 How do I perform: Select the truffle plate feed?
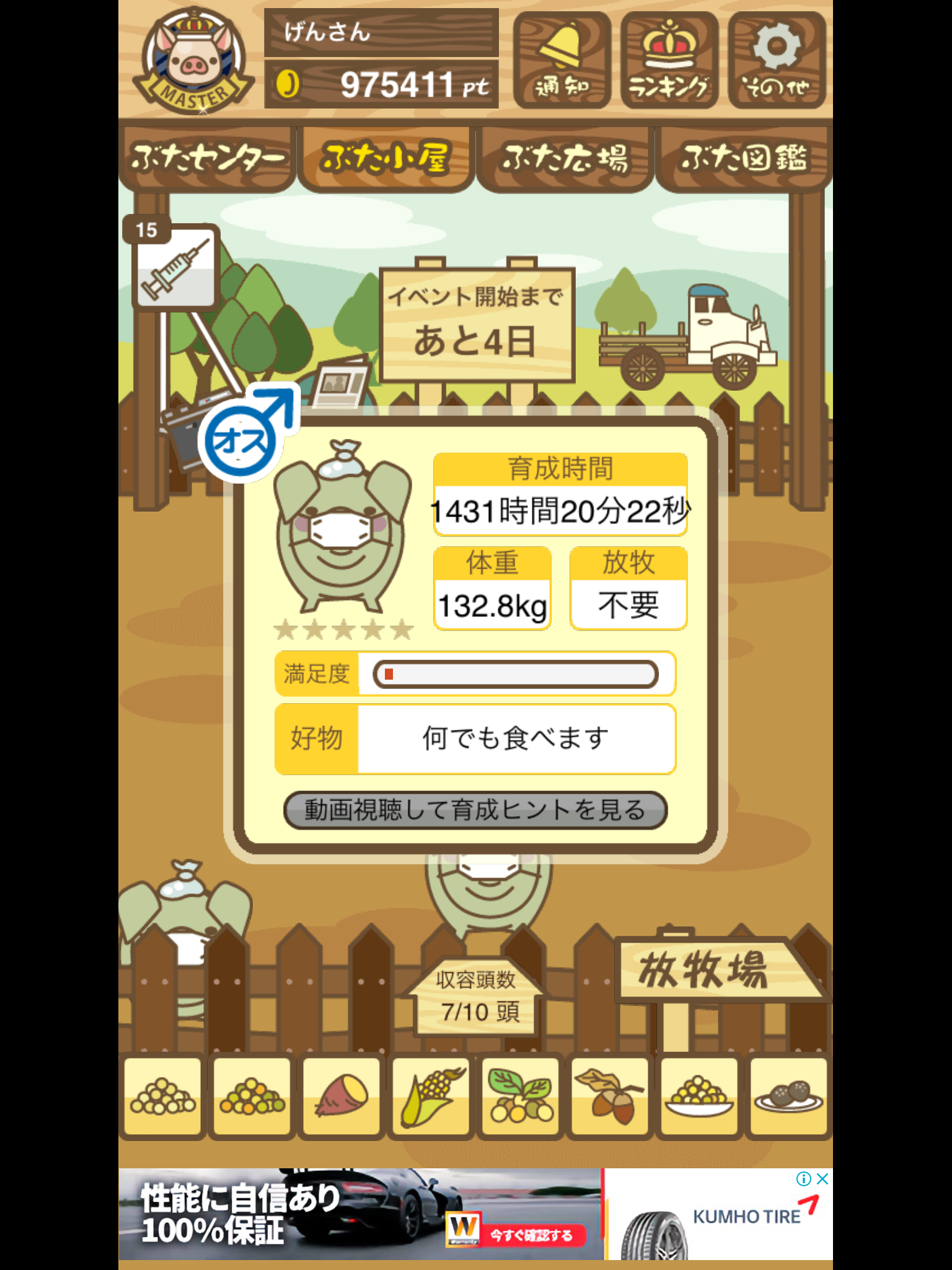(788, 1096)
